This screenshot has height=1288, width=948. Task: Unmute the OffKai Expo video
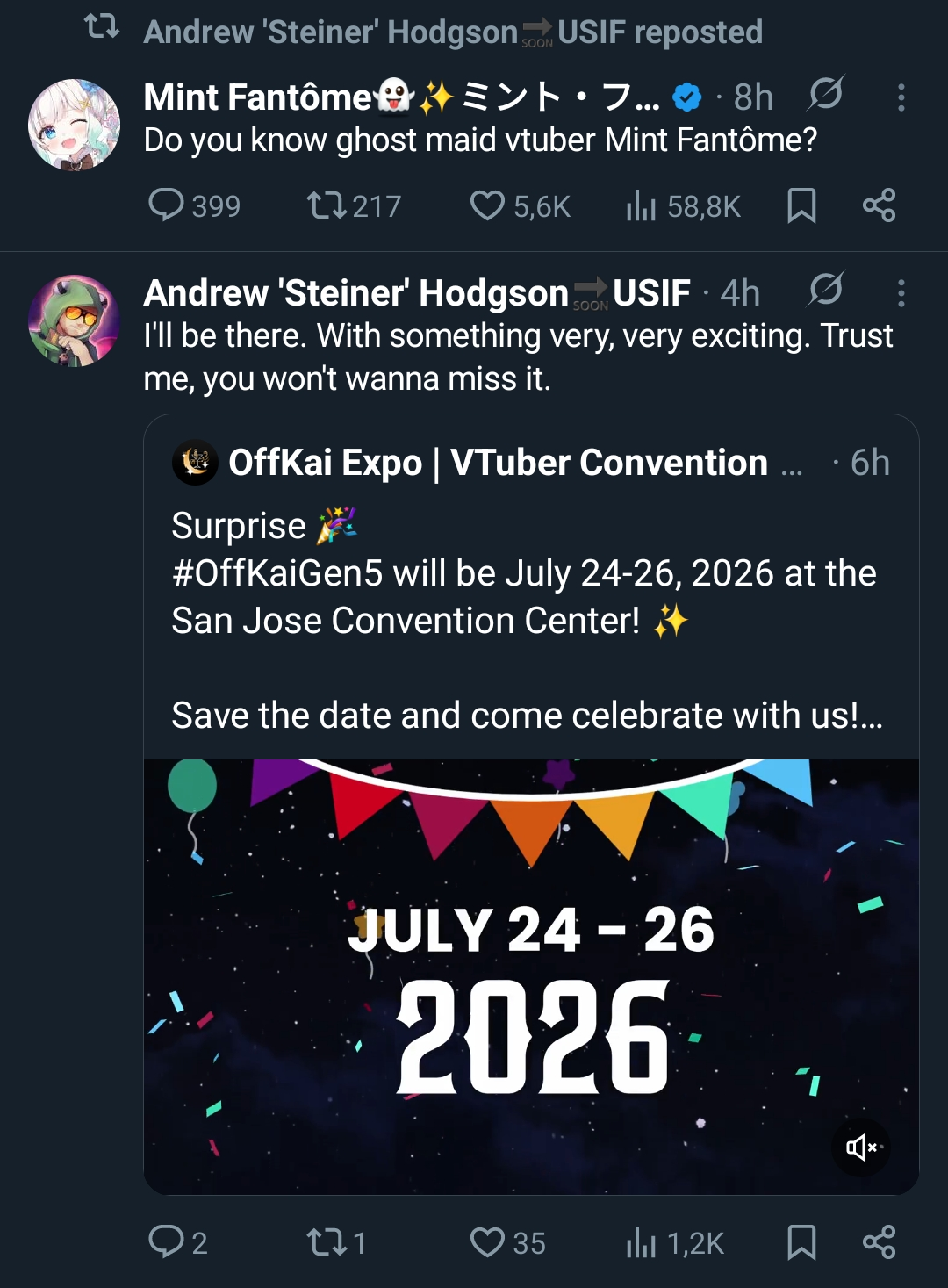[861, 1147]
